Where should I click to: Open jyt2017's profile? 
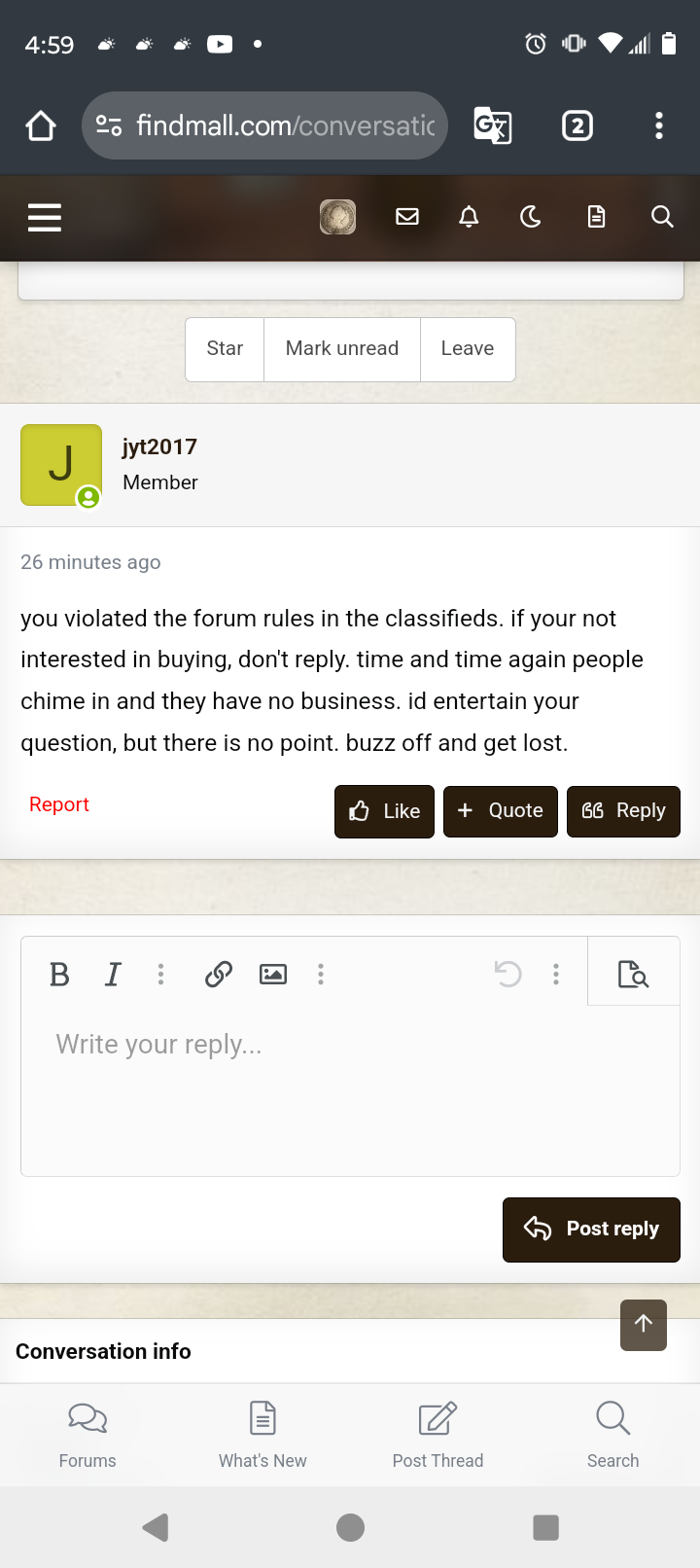(159, 446)
